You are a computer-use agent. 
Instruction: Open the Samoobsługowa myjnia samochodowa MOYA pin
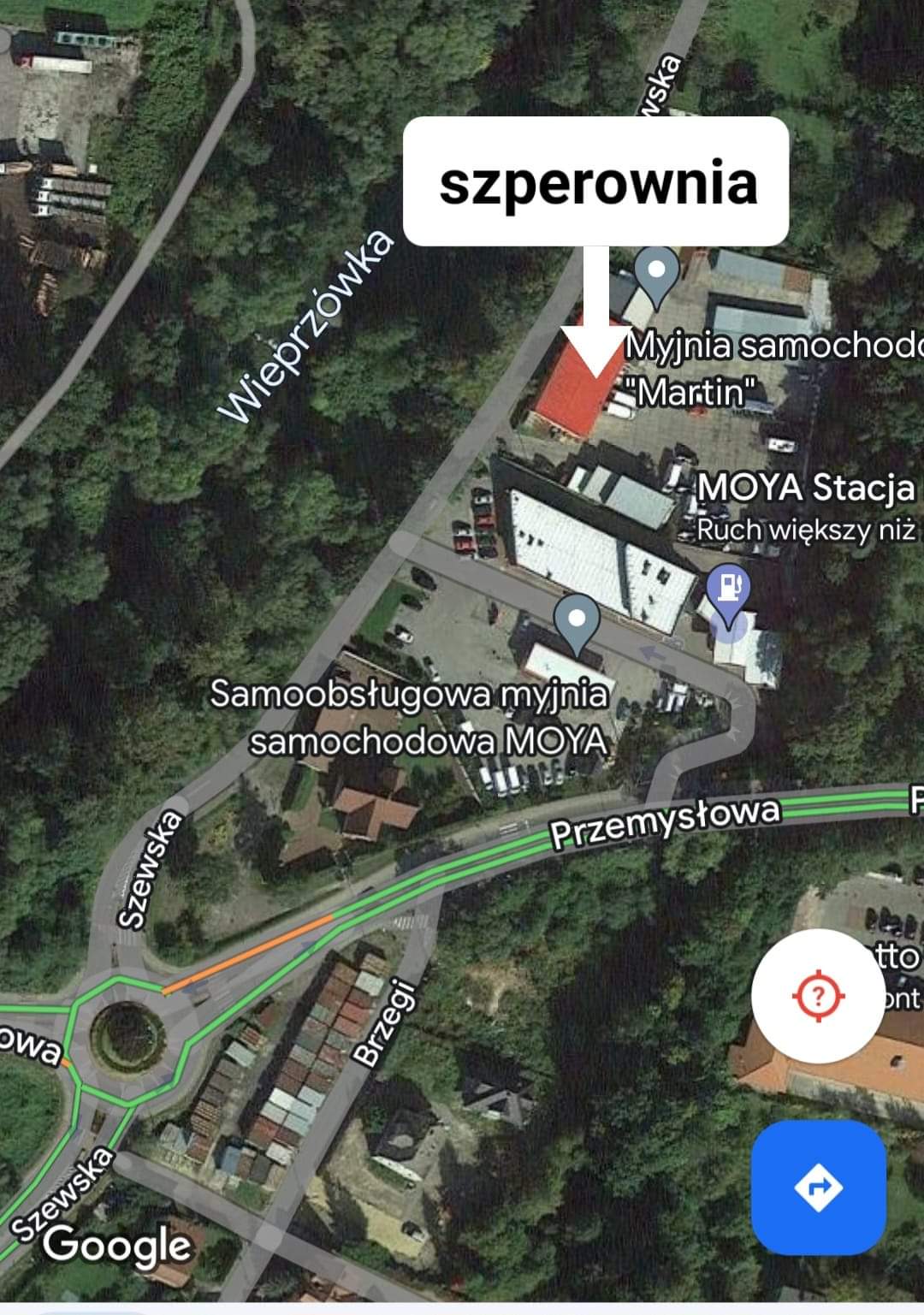pyautogui.click(x=577, y=621)
